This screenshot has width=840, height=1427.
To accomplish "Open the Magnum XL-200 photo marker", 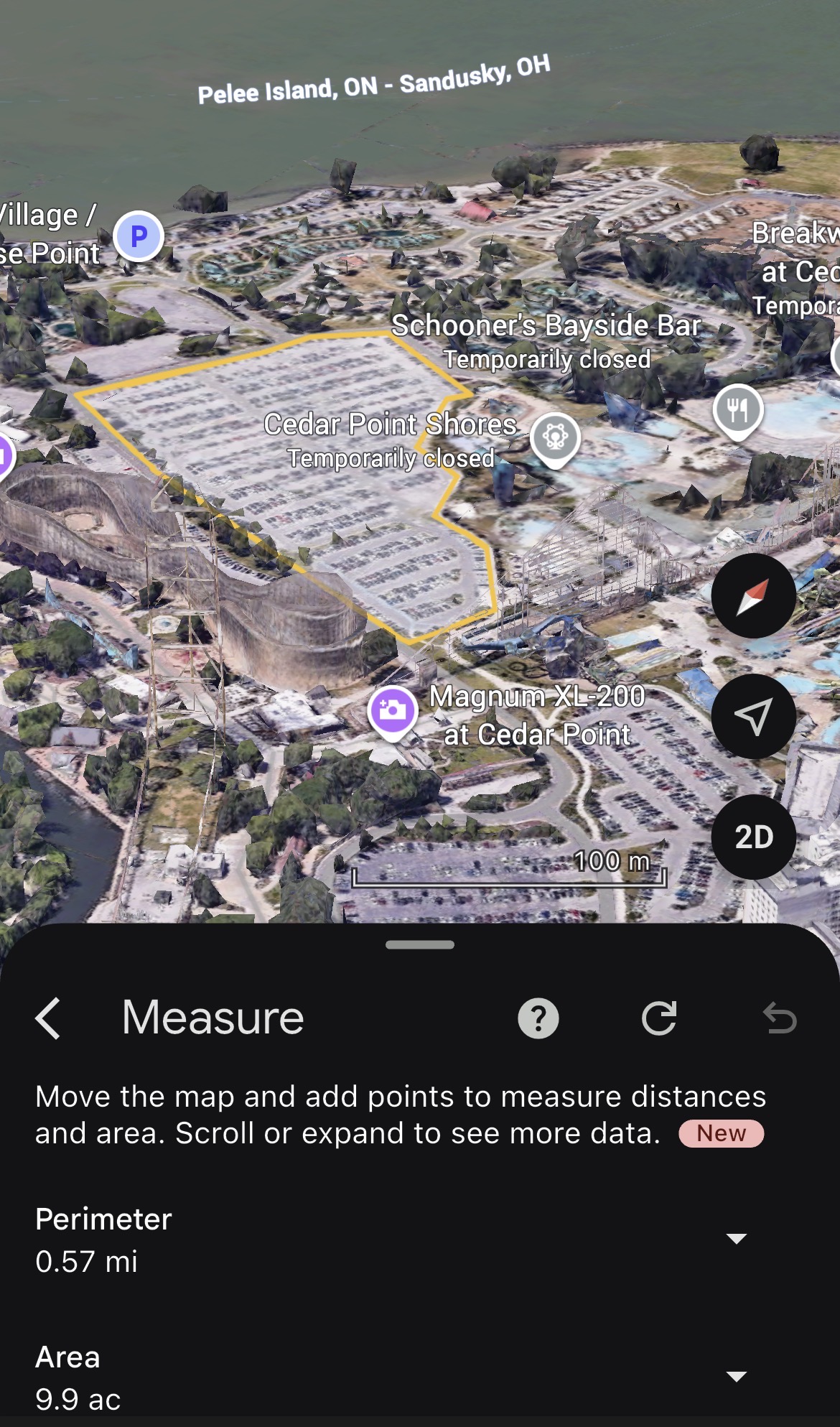I will click(x=393, y=711).
